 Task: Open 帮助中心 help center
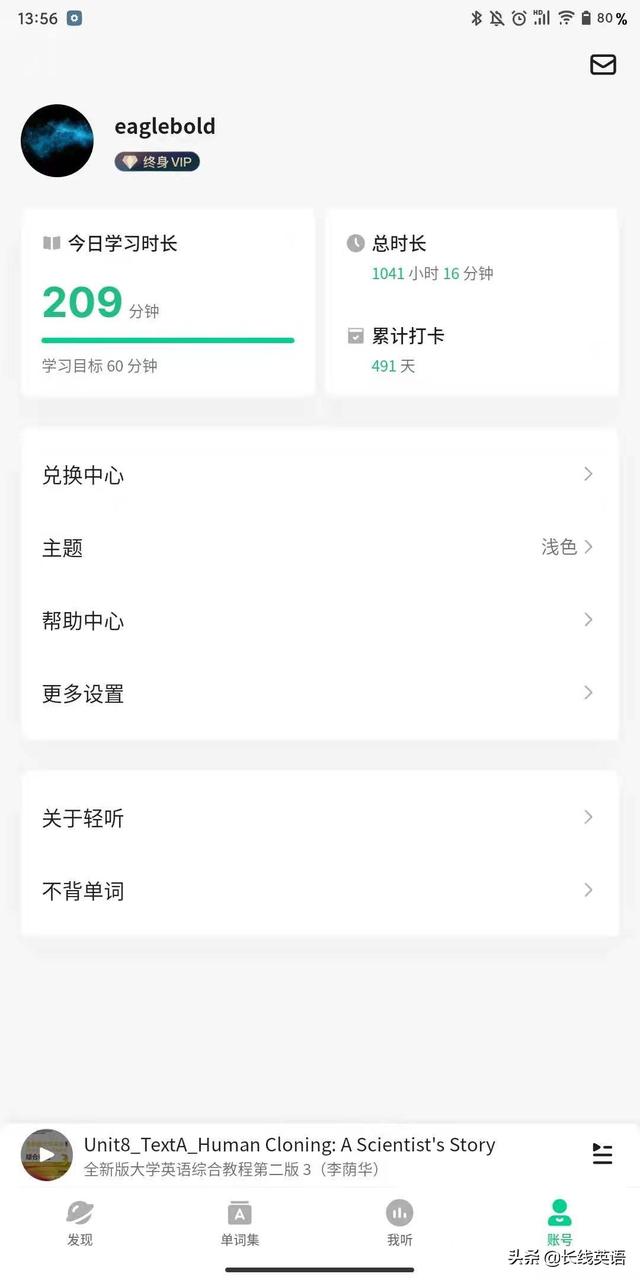pos(320,621)
